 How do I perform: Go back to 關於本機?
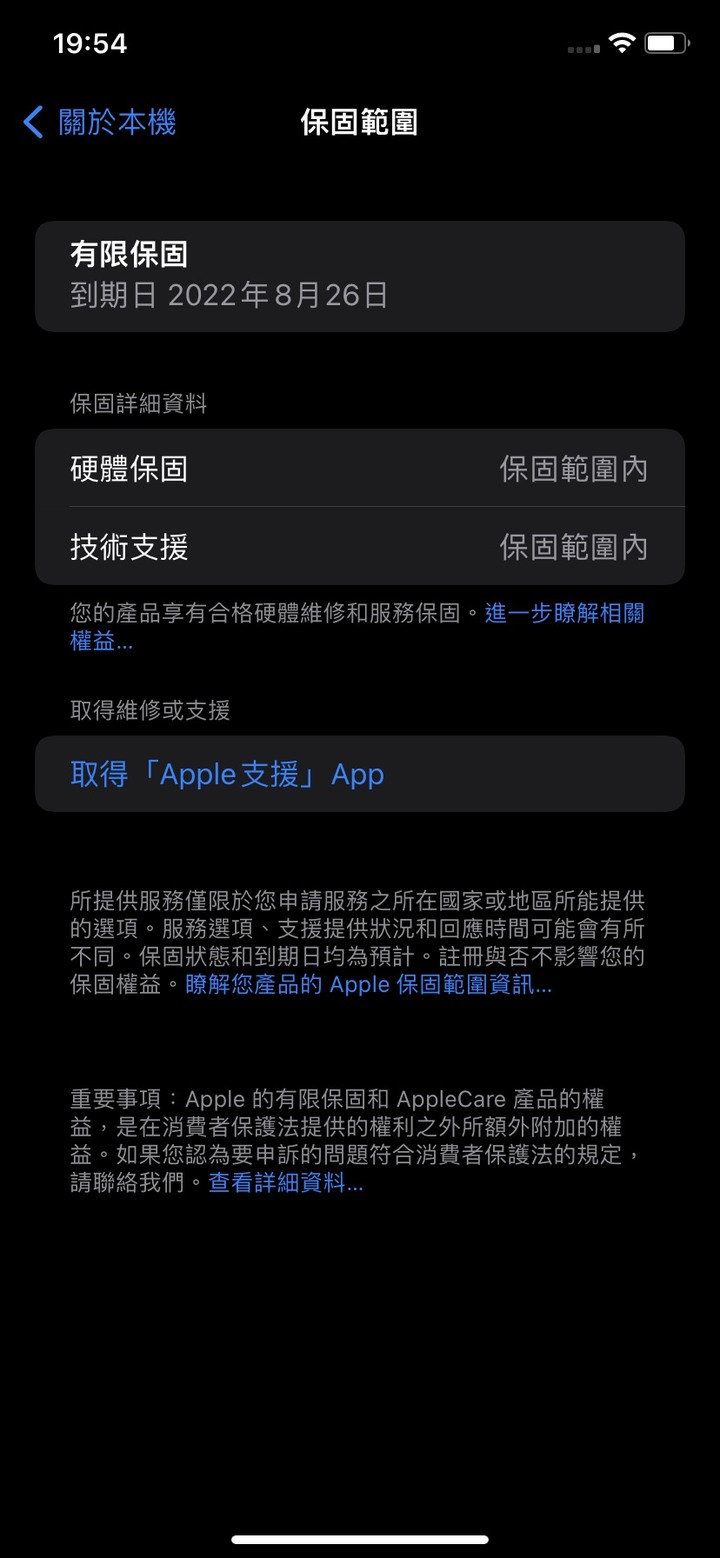point(100,123)
